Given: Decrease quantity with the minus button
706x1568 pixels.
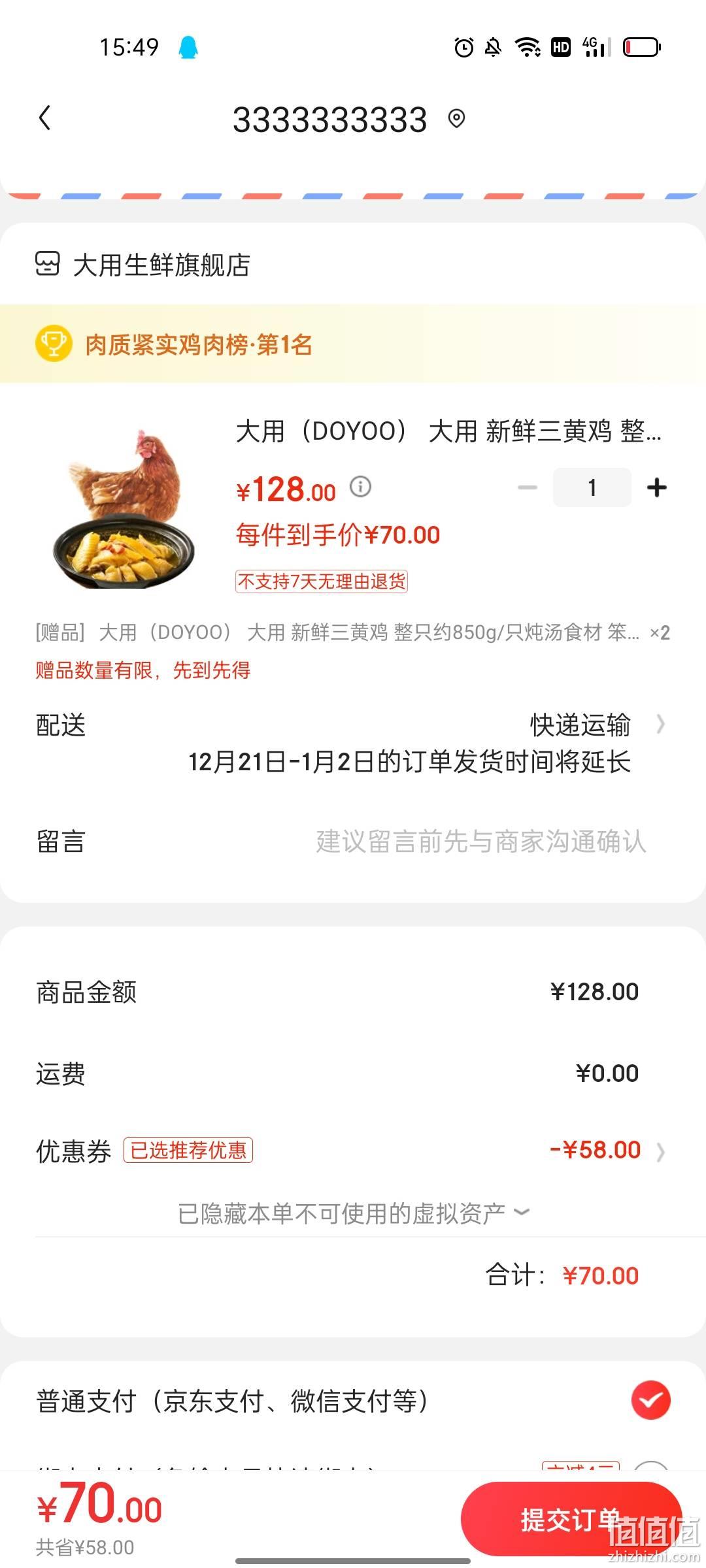Looking at the screenshot, I should tap(527, 487).
